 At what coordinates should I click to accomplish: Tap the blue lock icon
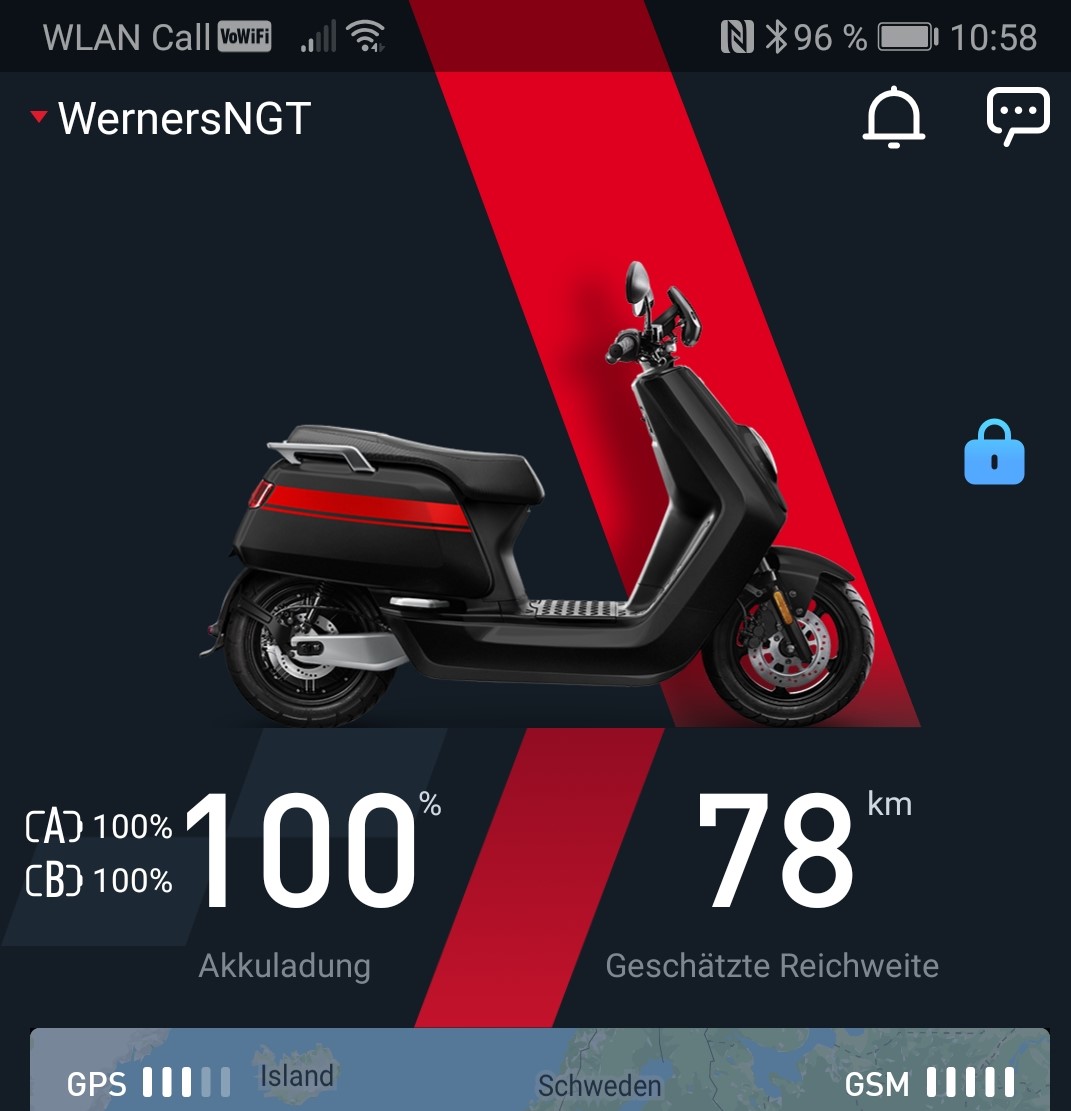[x=994, y=453]
